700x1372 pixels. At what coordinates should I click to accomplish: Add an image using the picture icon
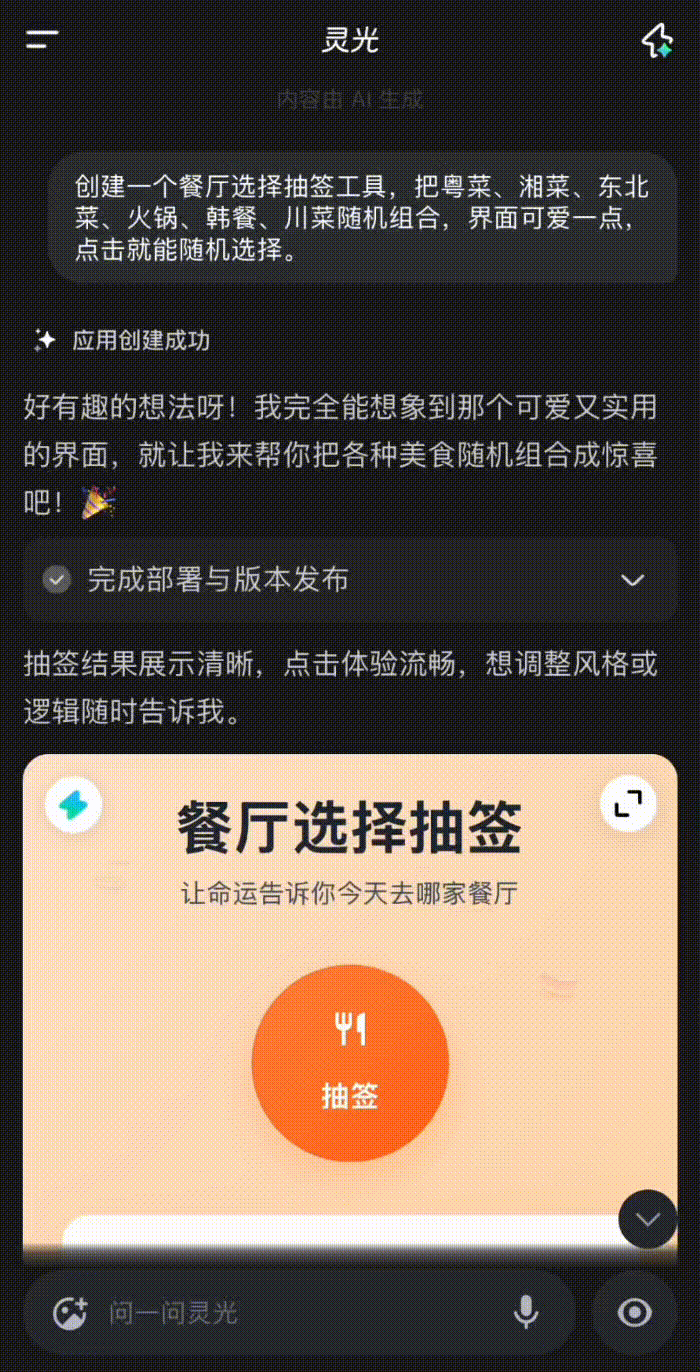71,1313
